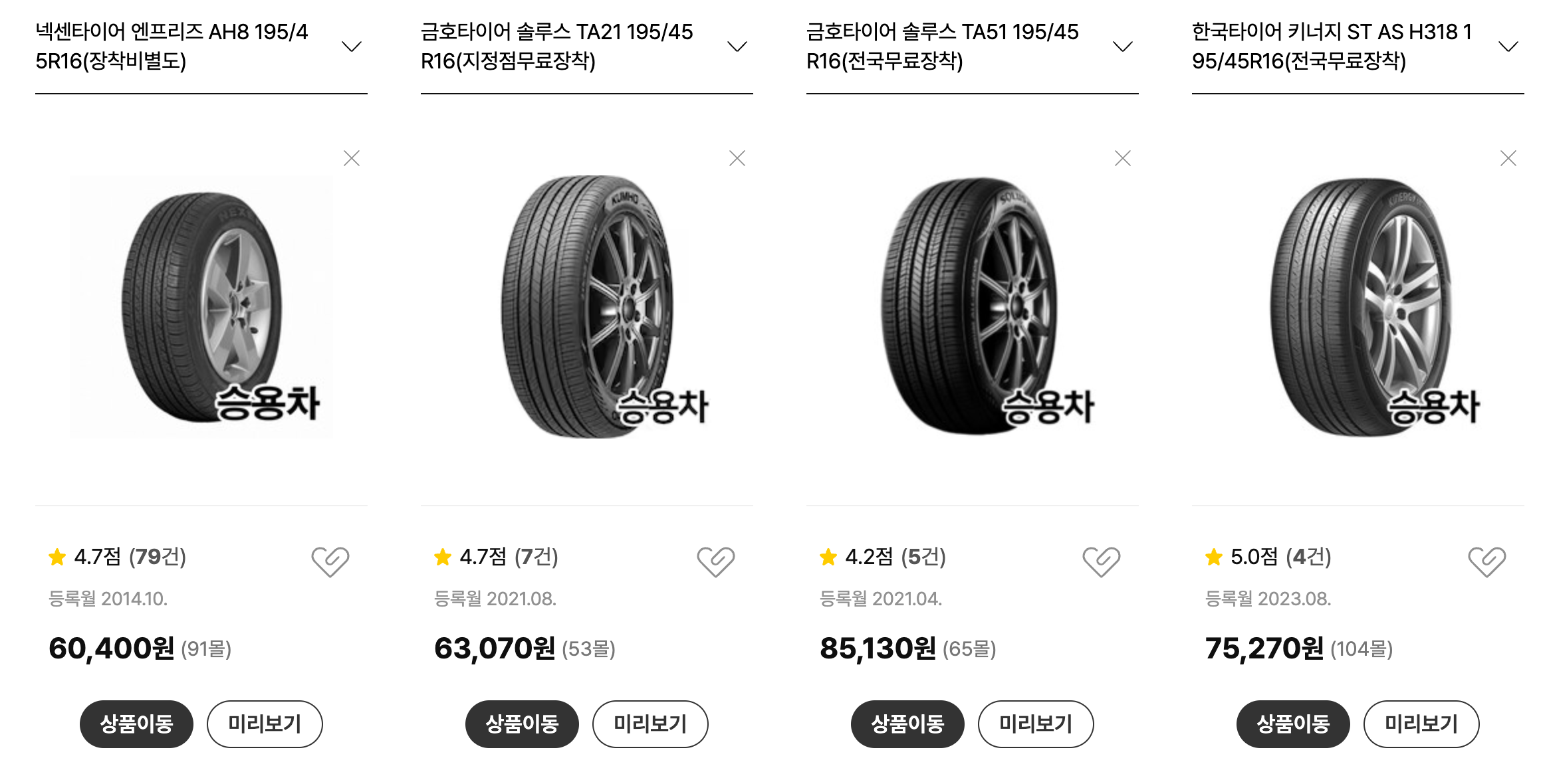Viewport: 1541px width, 784px height.
Task: Remove the 한국타이어 키너지 tire from comparison
Action: (1508, 158)
